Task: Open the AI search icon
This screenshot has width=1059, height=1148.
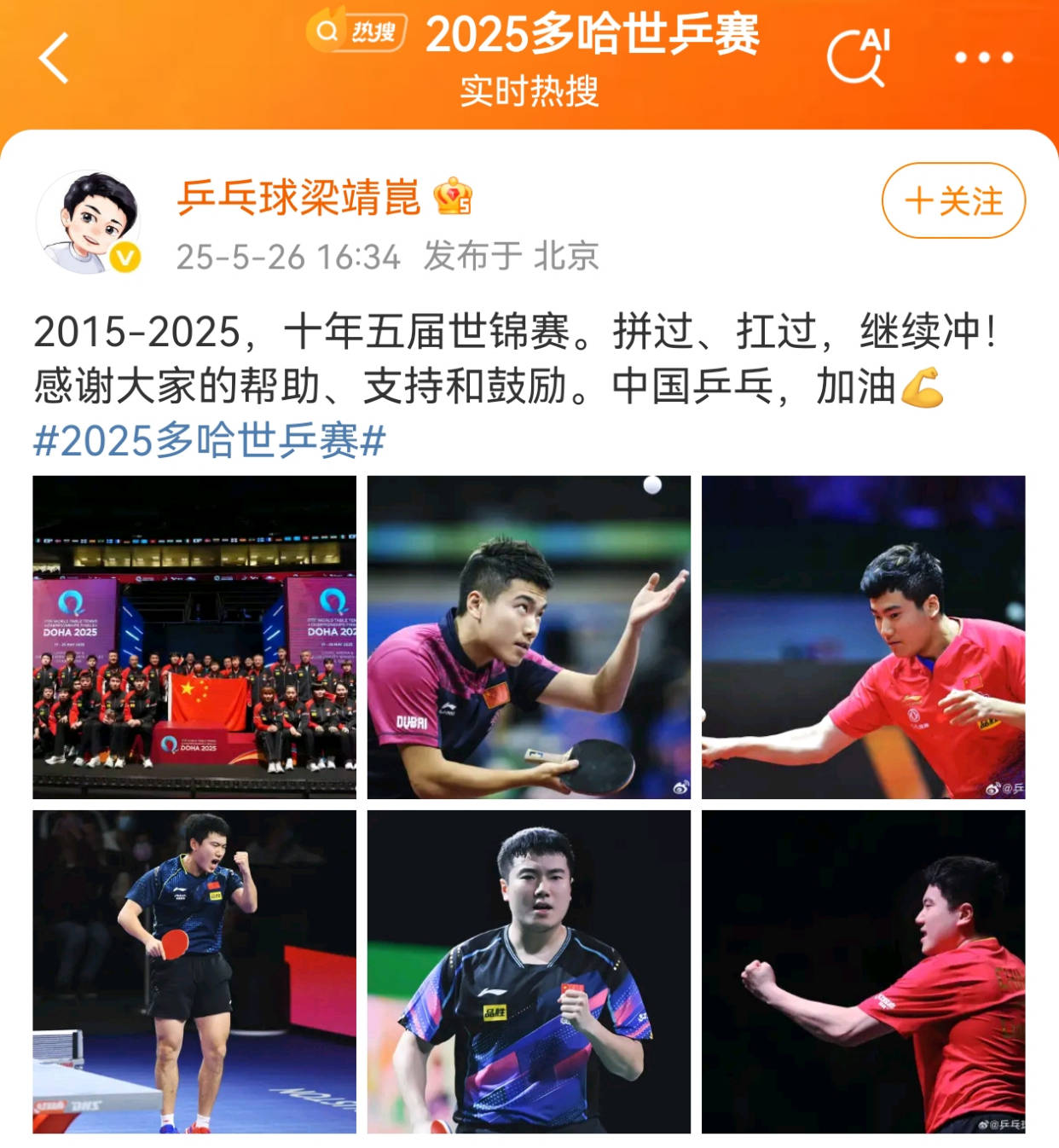Action: point(858,57)
